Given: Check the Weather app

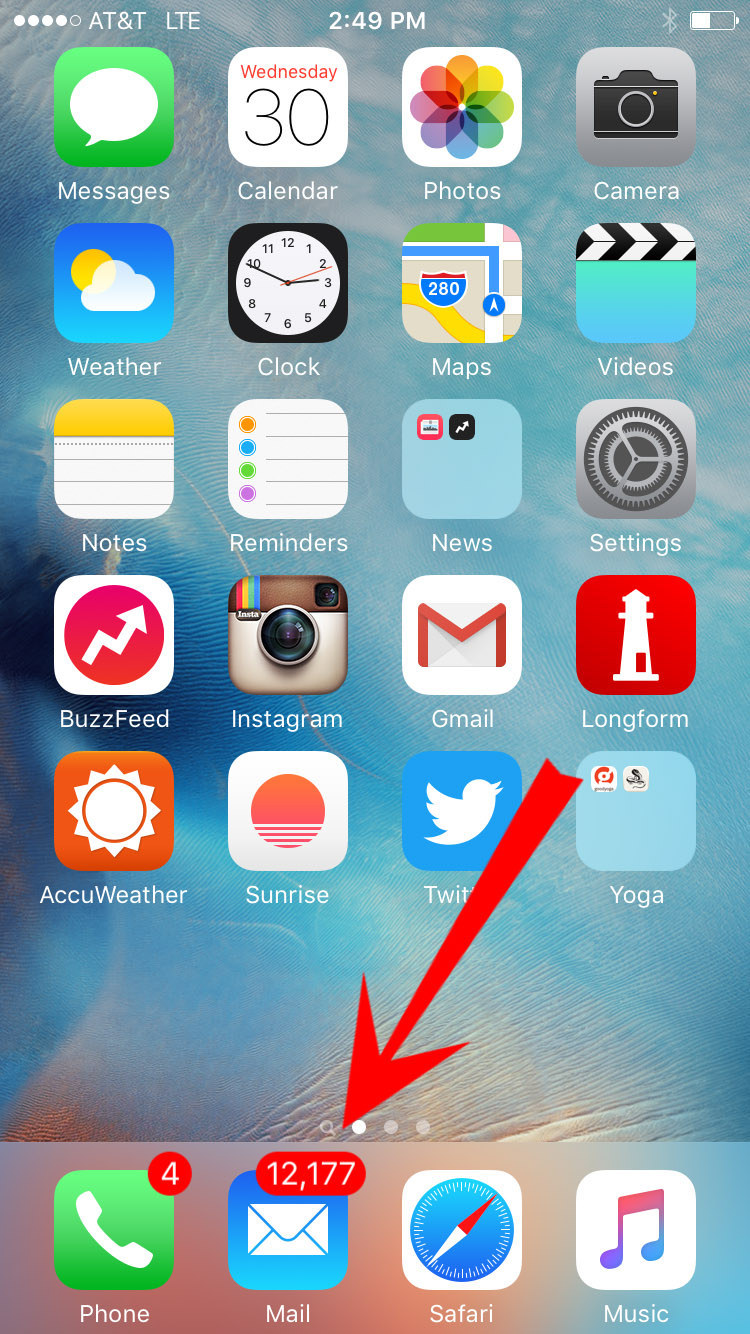Looking at the screenshot, I should pyautogui.click(x=114, y=283).
